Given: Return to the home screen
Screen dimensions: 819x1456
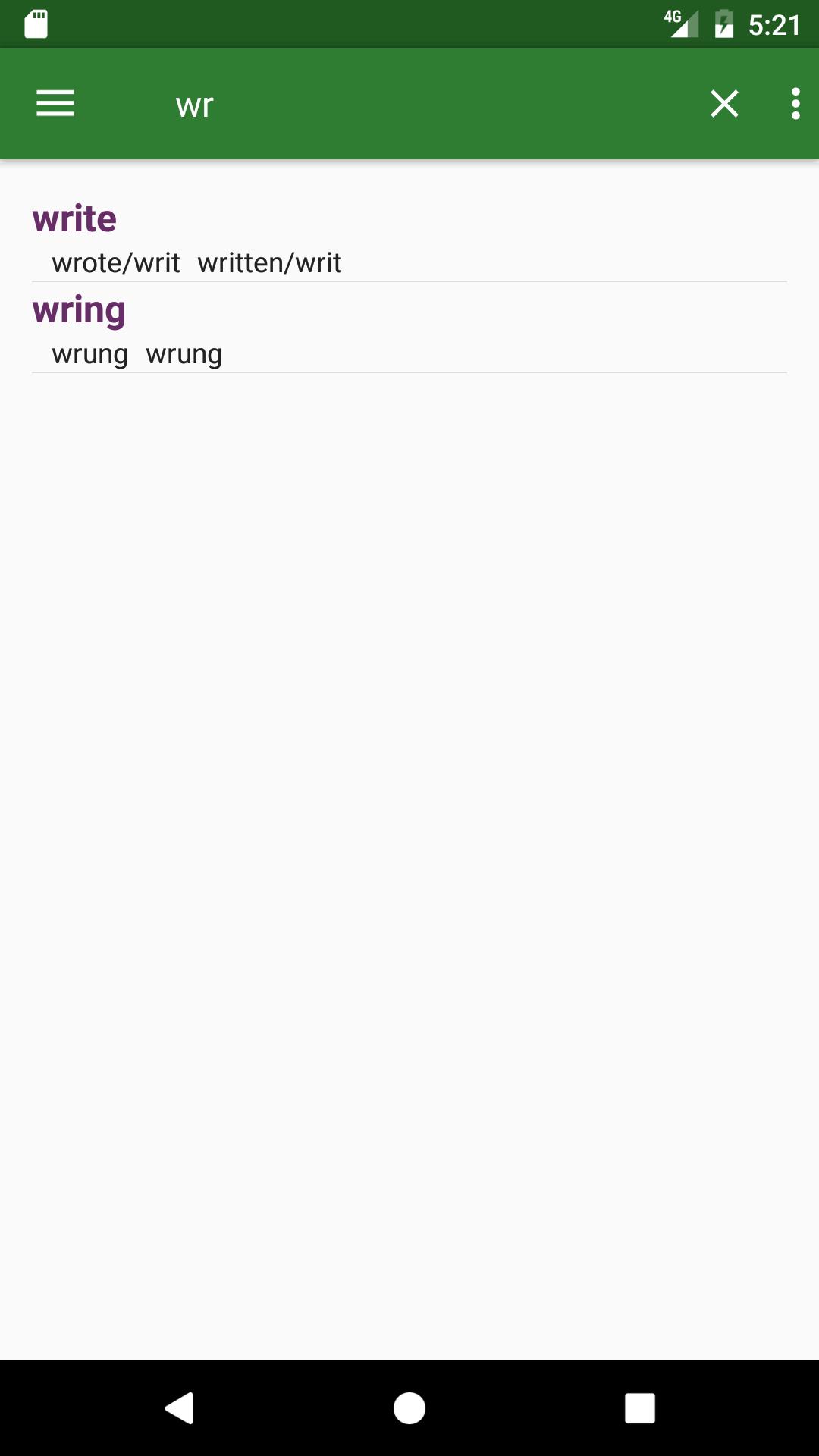Looking at the screenshot, I should pyautogui.click(x=409, y=1408).
